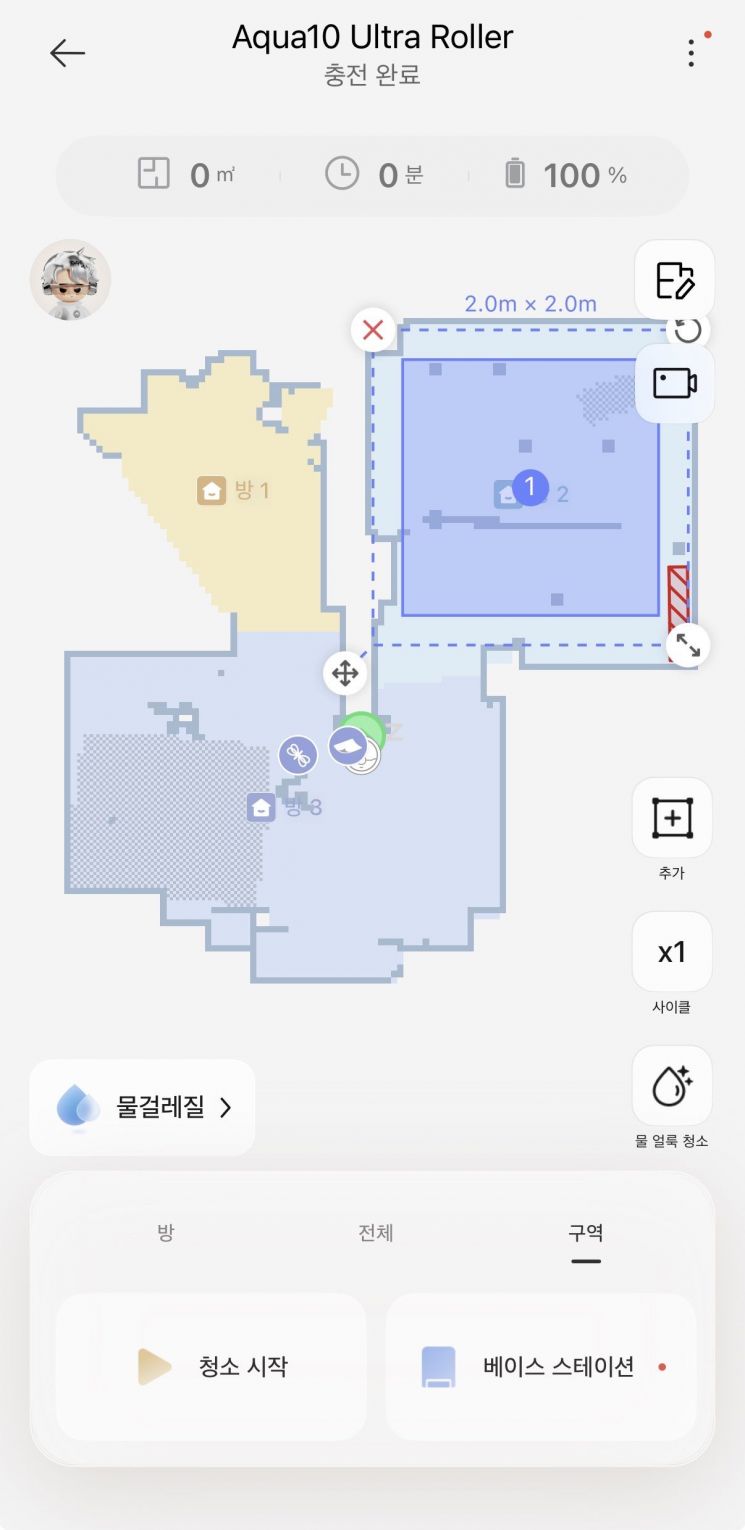Image resolution: width=745 pixels, height=1530 pixels.
Task: Tap the mop pad icon near the robot
Action: click(347, 747)
